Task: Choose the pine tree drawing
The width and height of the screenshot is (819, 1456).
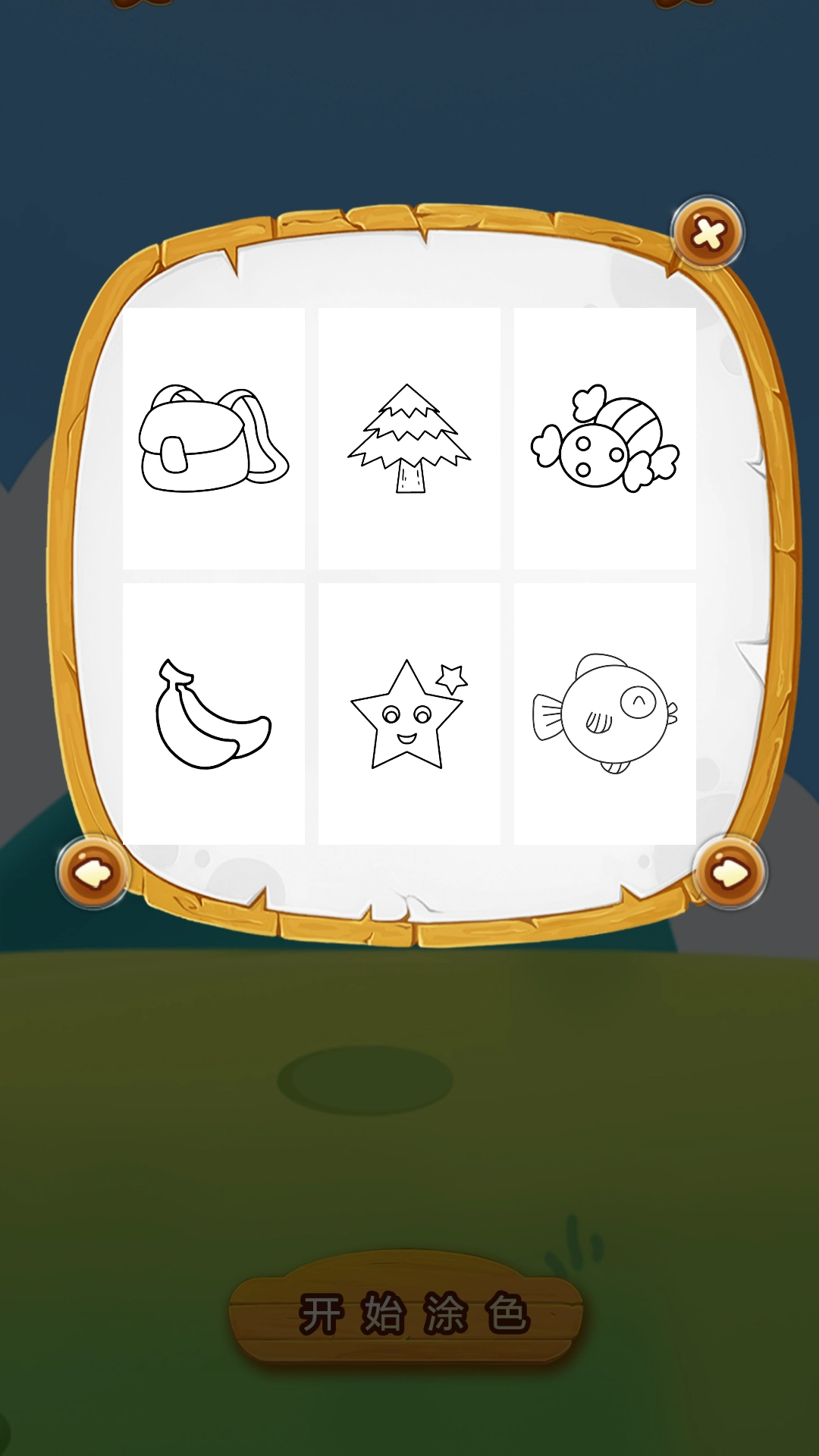Action: tap(409, 438)
